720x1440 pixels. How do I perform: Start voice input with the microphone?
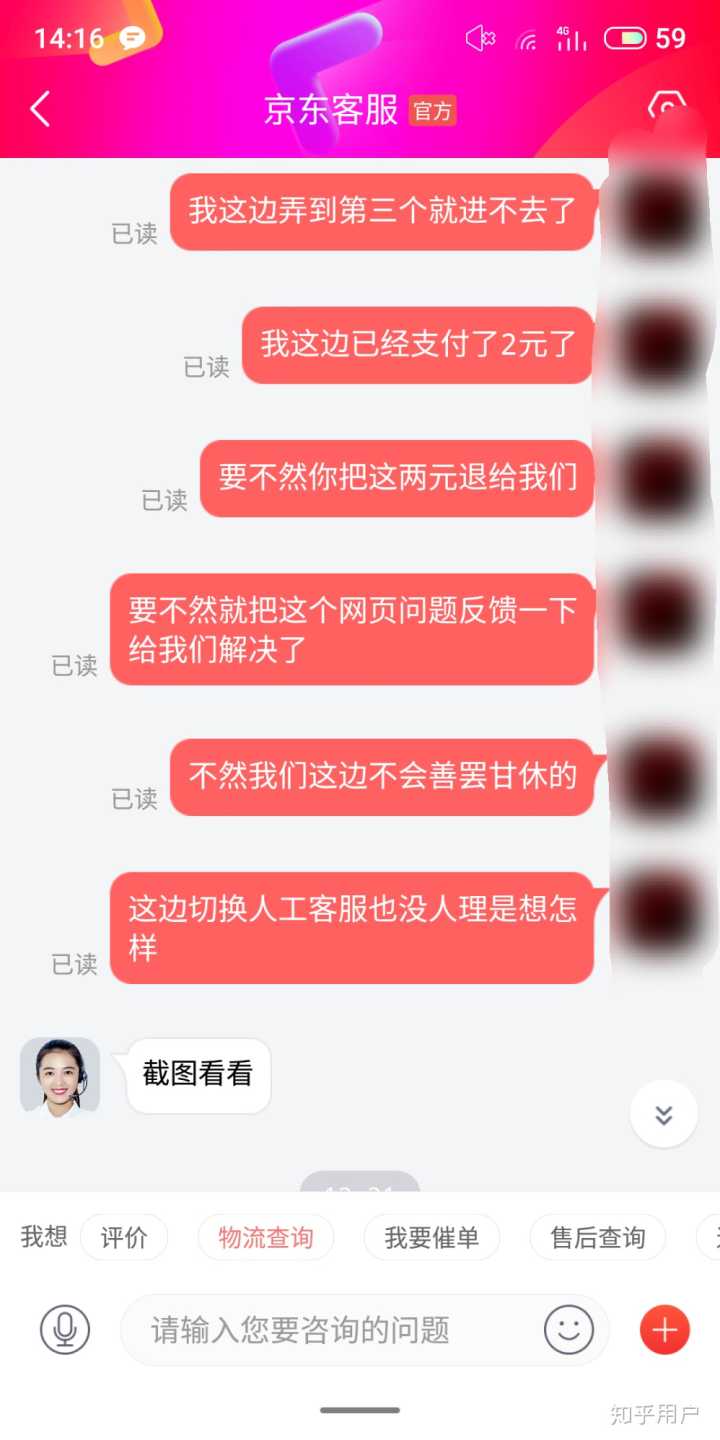(65, 1330)
